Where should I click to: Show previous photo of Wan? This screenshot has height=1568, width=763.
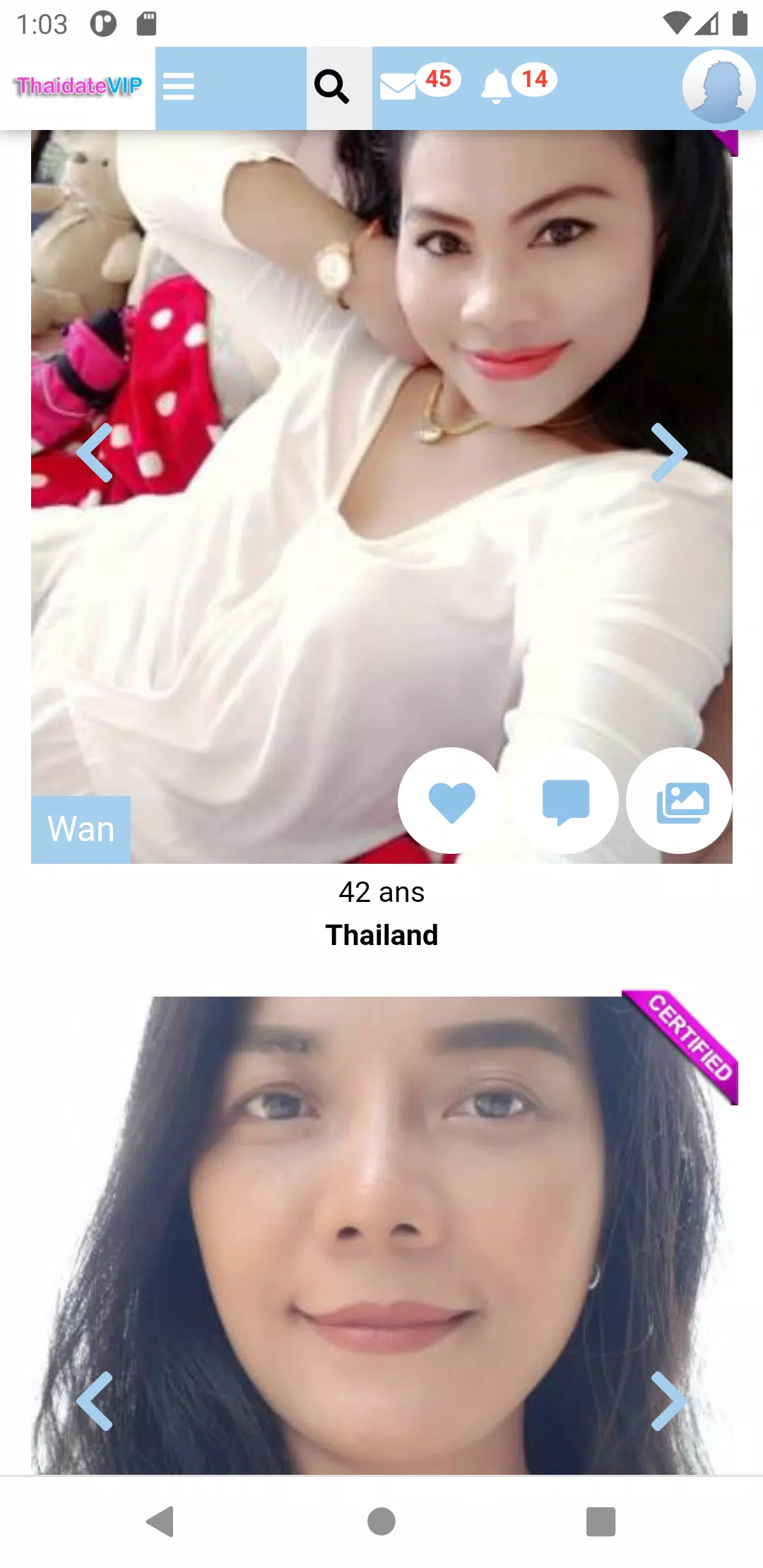tap(95, 453)
